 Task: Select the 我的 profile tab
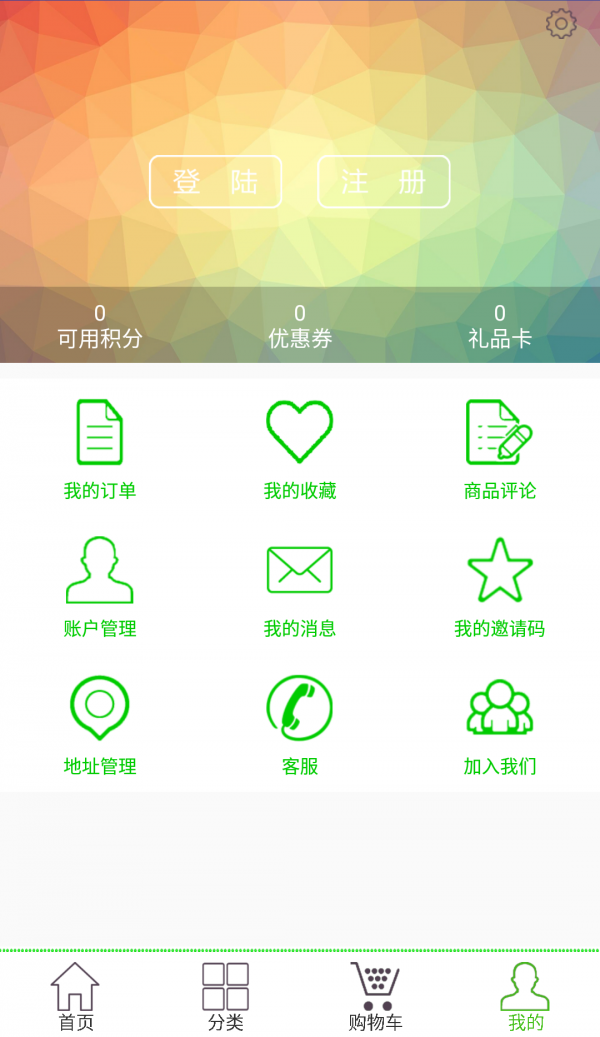[526, 996]
